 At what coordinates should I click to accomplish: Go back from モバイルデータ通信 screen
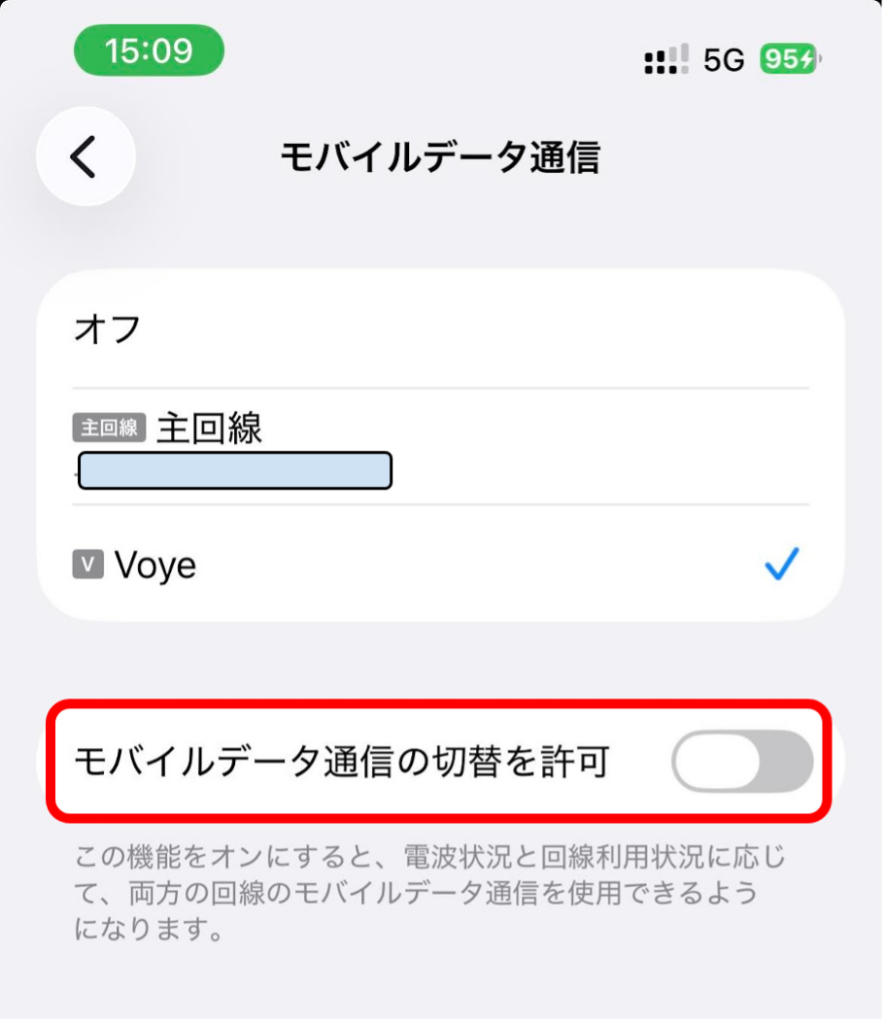click(85, 157)
